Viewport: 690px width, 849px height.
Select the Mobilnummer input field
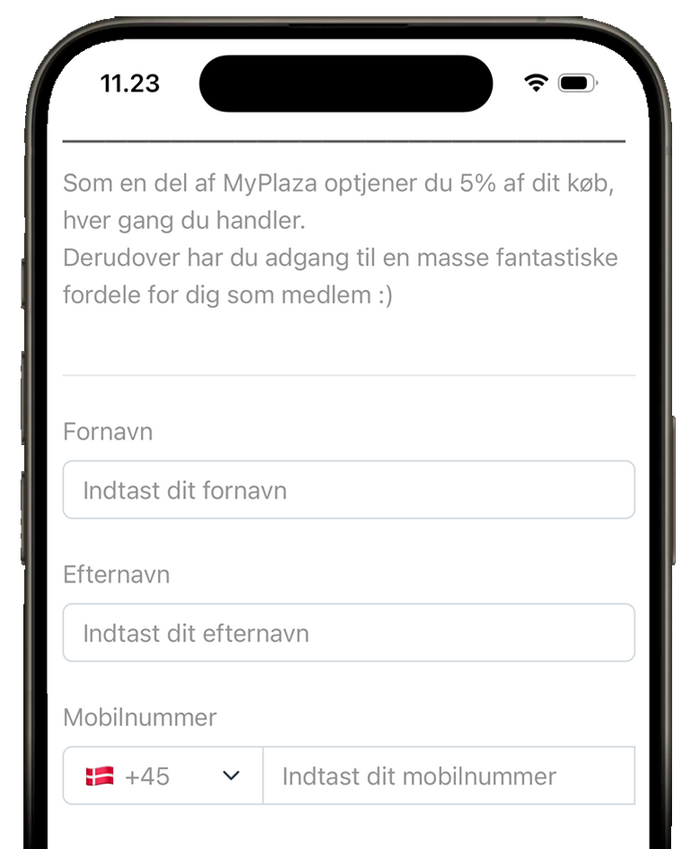pyautogui.click(x=448, y=776)
